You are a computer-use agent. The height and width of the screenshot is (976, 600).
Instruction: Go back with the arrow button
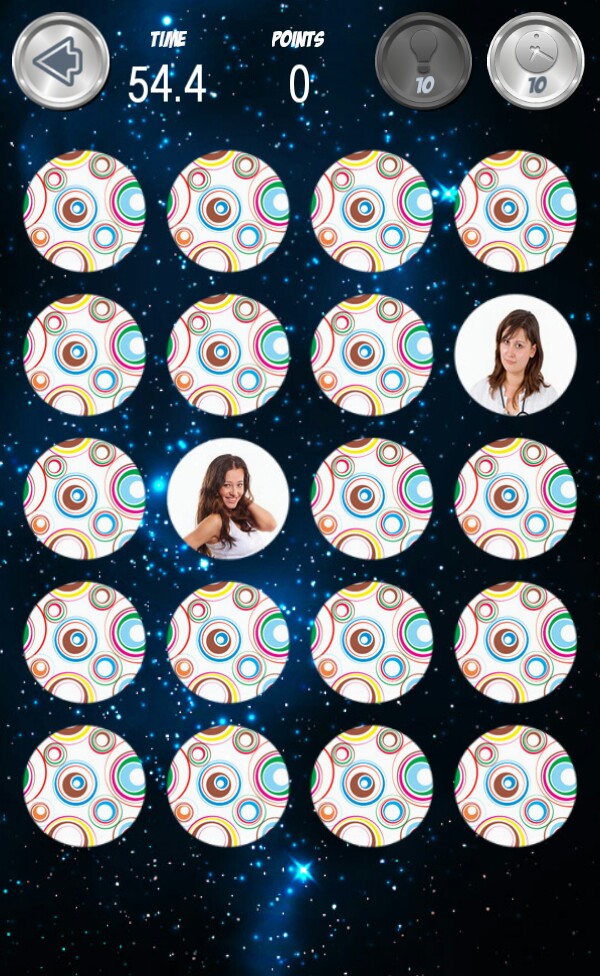coord(61,61)
